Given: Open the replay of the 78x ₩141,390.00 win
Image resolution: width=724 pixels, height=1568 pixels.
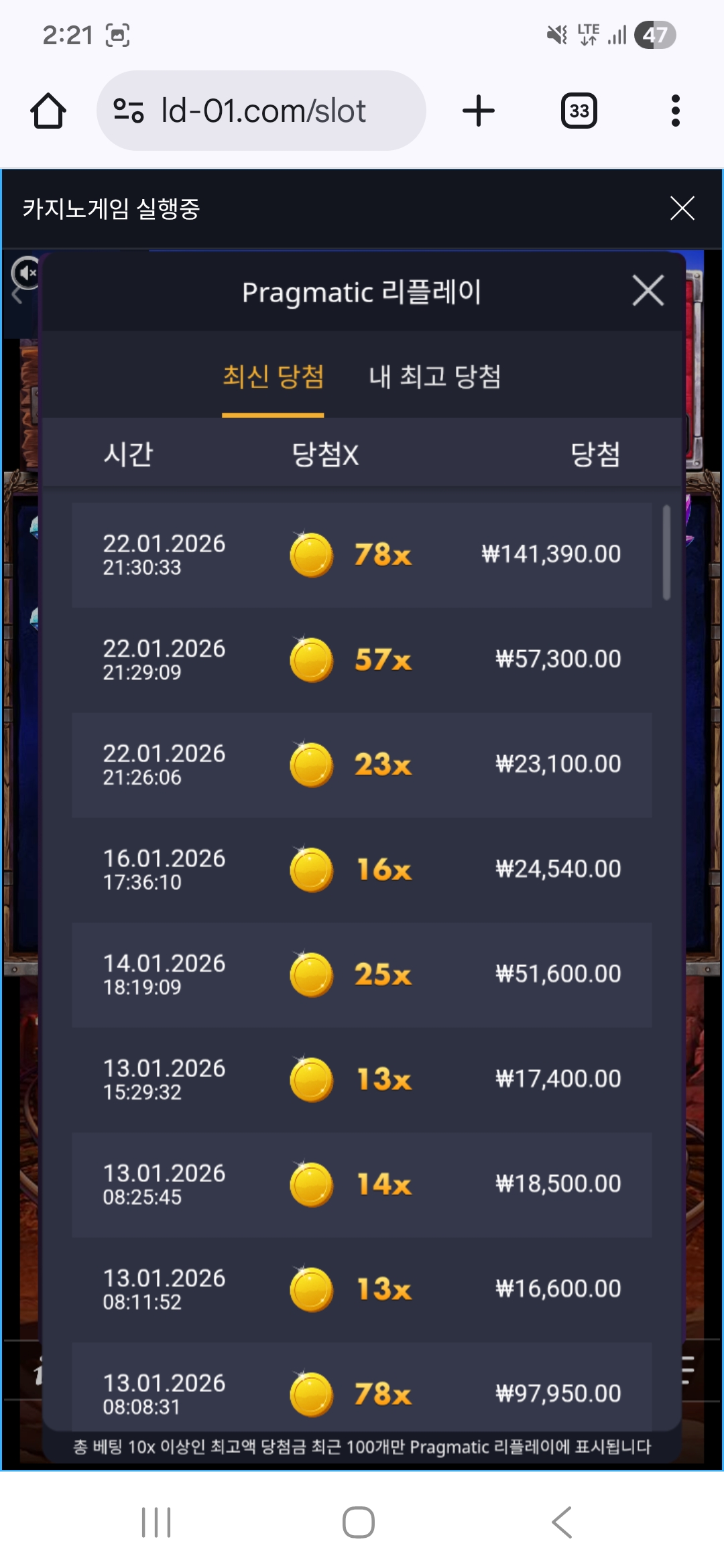Looking at the screenshot, I should 362,555.
